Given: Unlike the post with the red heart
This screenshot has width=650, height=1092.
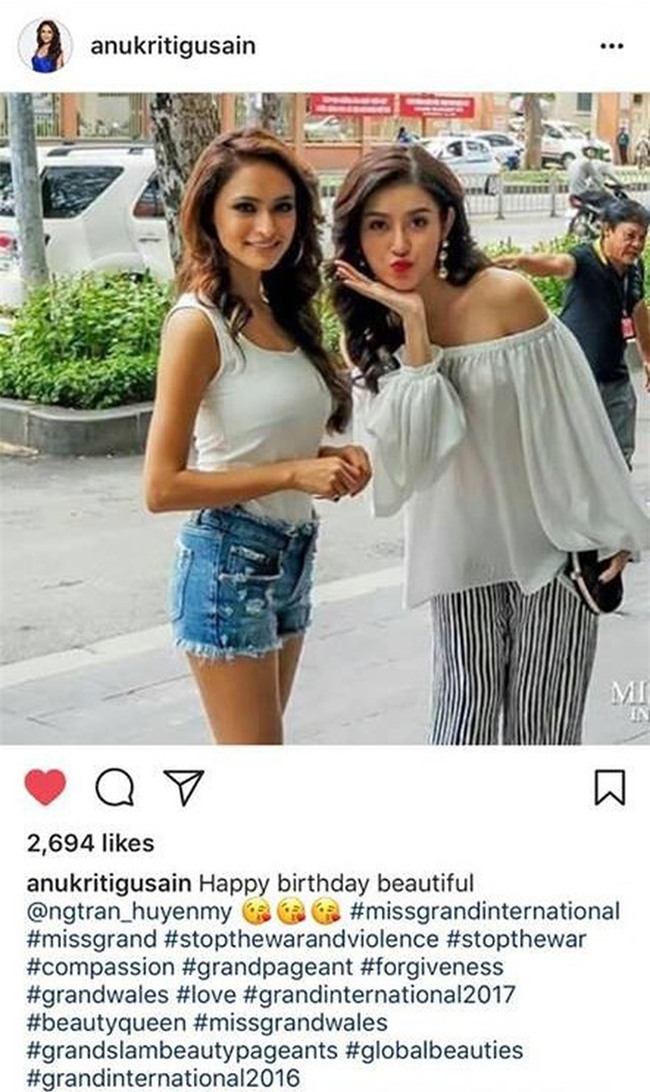Looking at the screenshot, I should [45, 788].
